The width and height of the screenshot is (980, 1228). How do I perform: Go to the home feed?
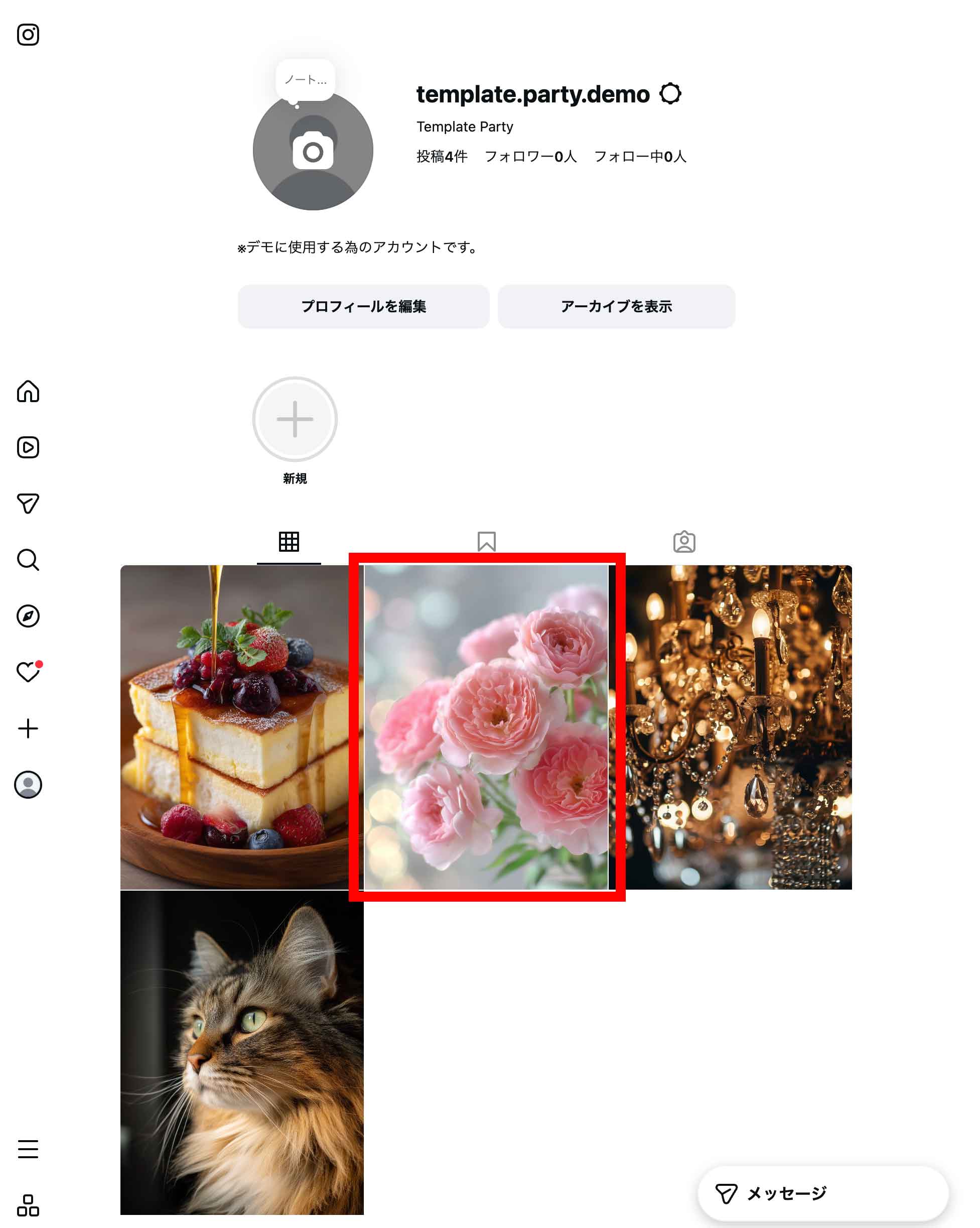28,391
